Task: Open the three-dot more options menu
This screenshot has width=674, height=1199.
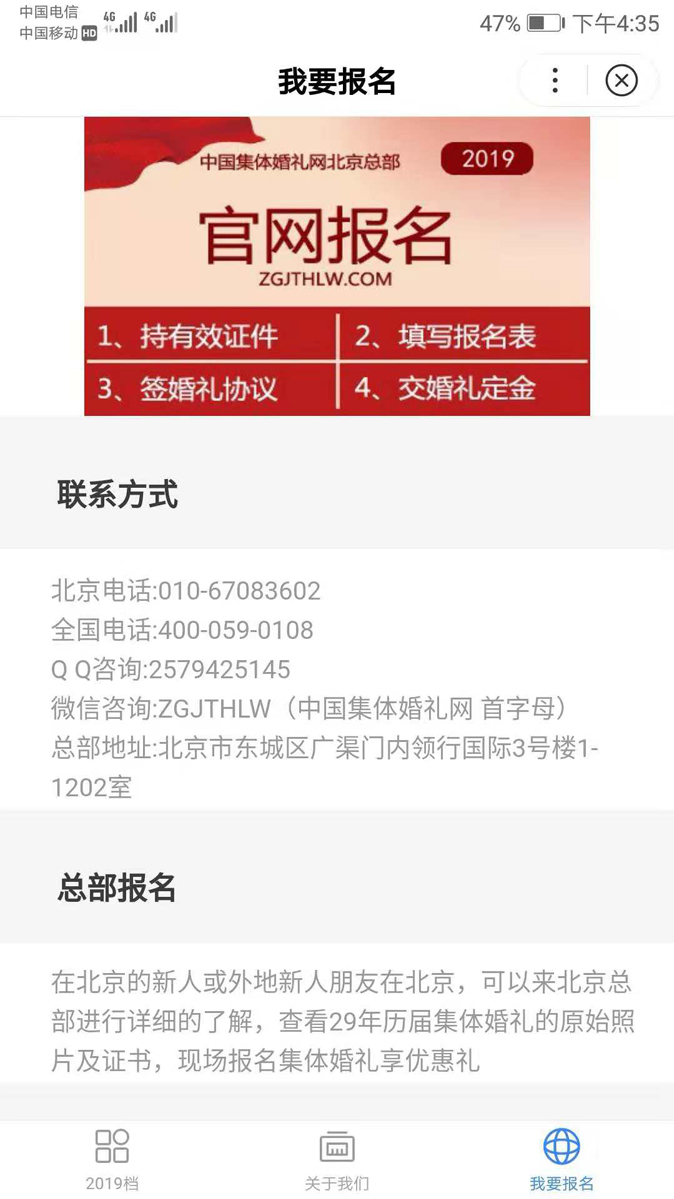Action: [x=555, y=80]
